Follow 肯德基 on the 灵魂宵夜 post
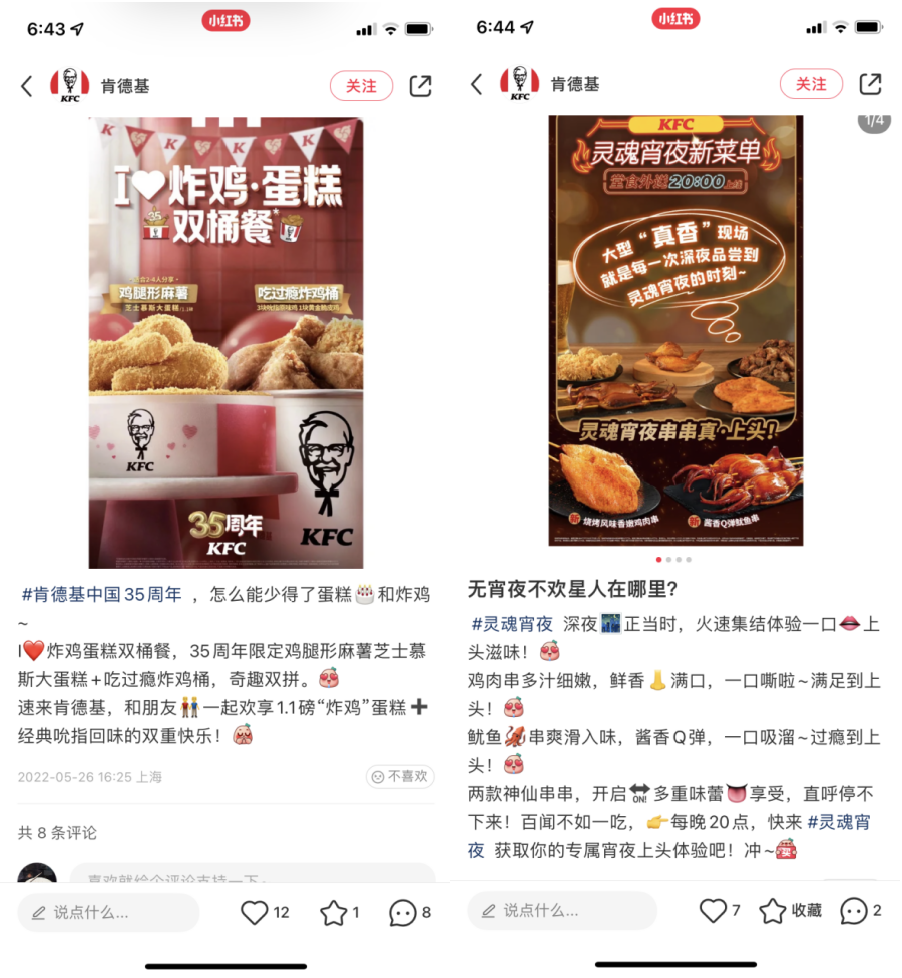902x978 pixels. click(x=811, y=84)
